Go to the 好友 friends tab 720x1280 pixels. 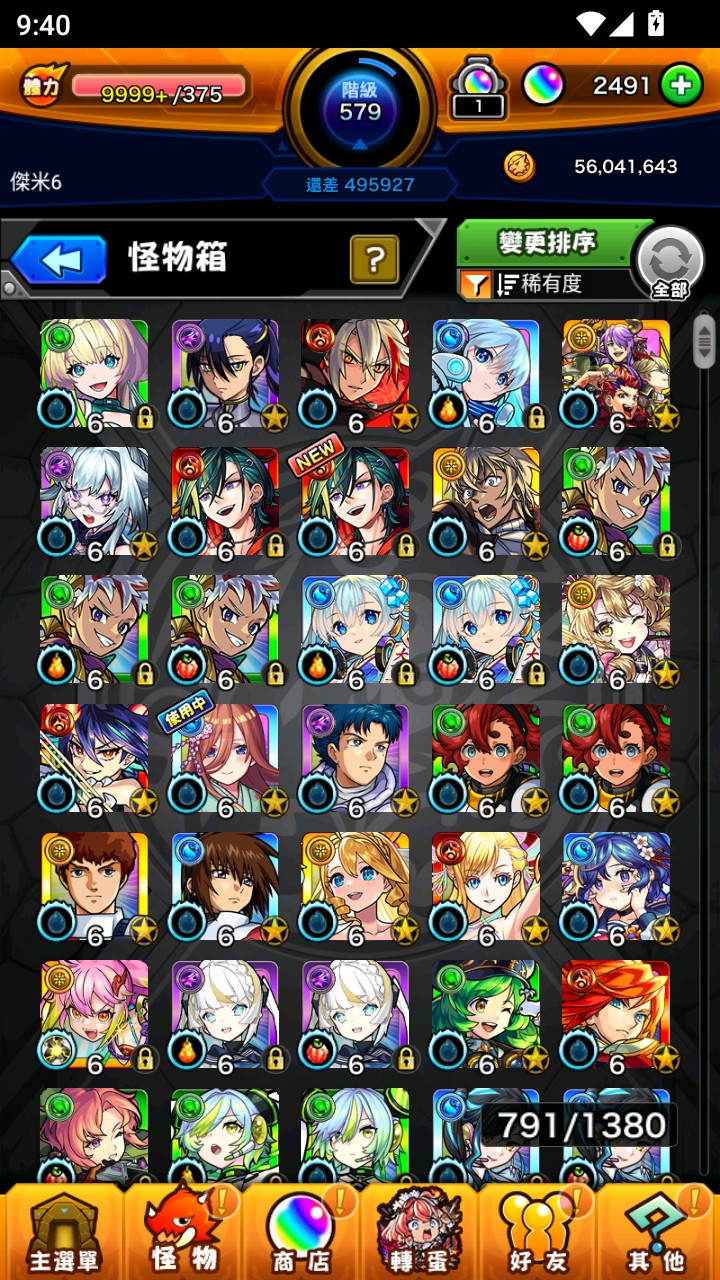(537, 1232)
